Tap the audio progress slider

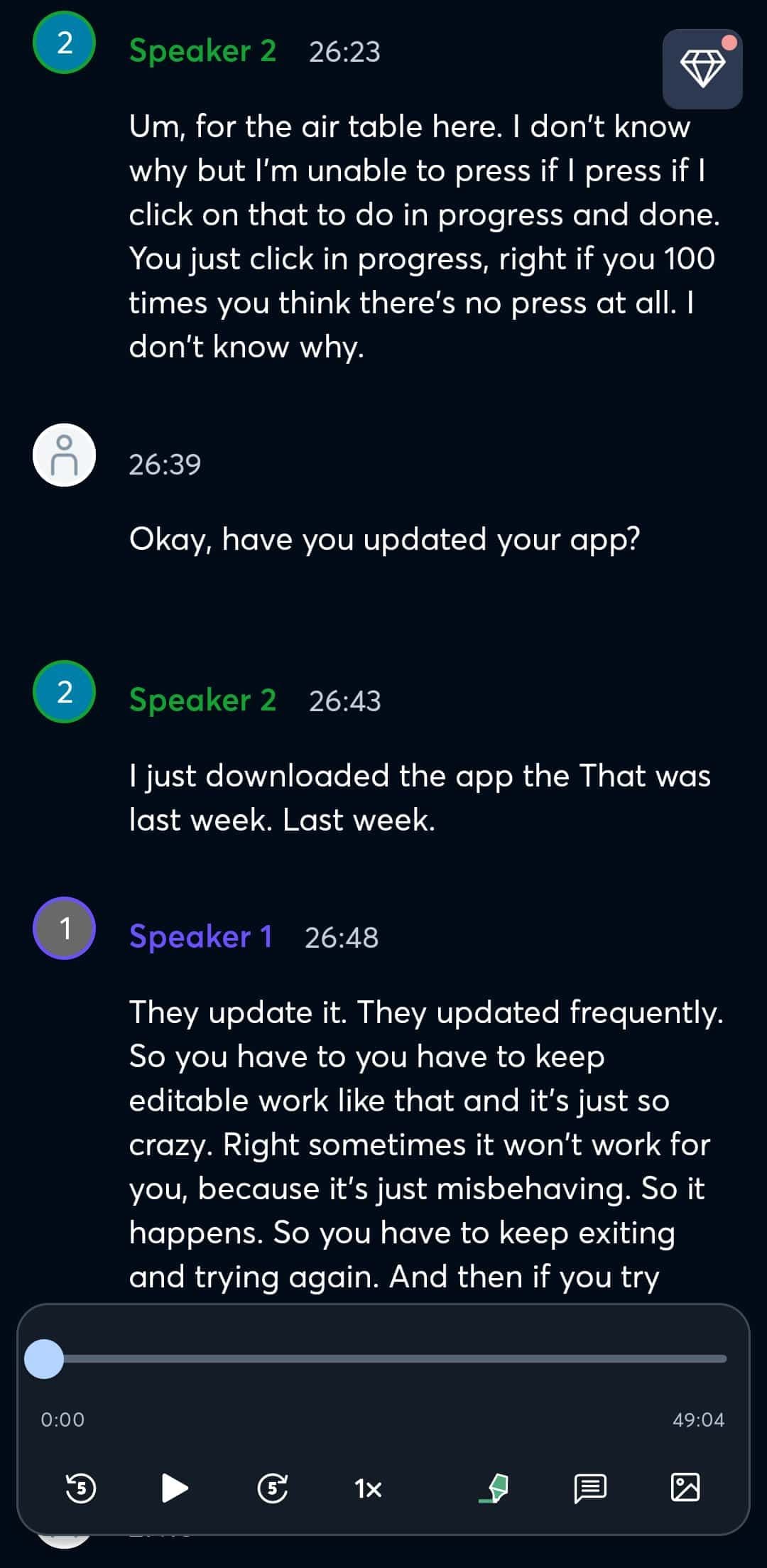point(383,1358)
